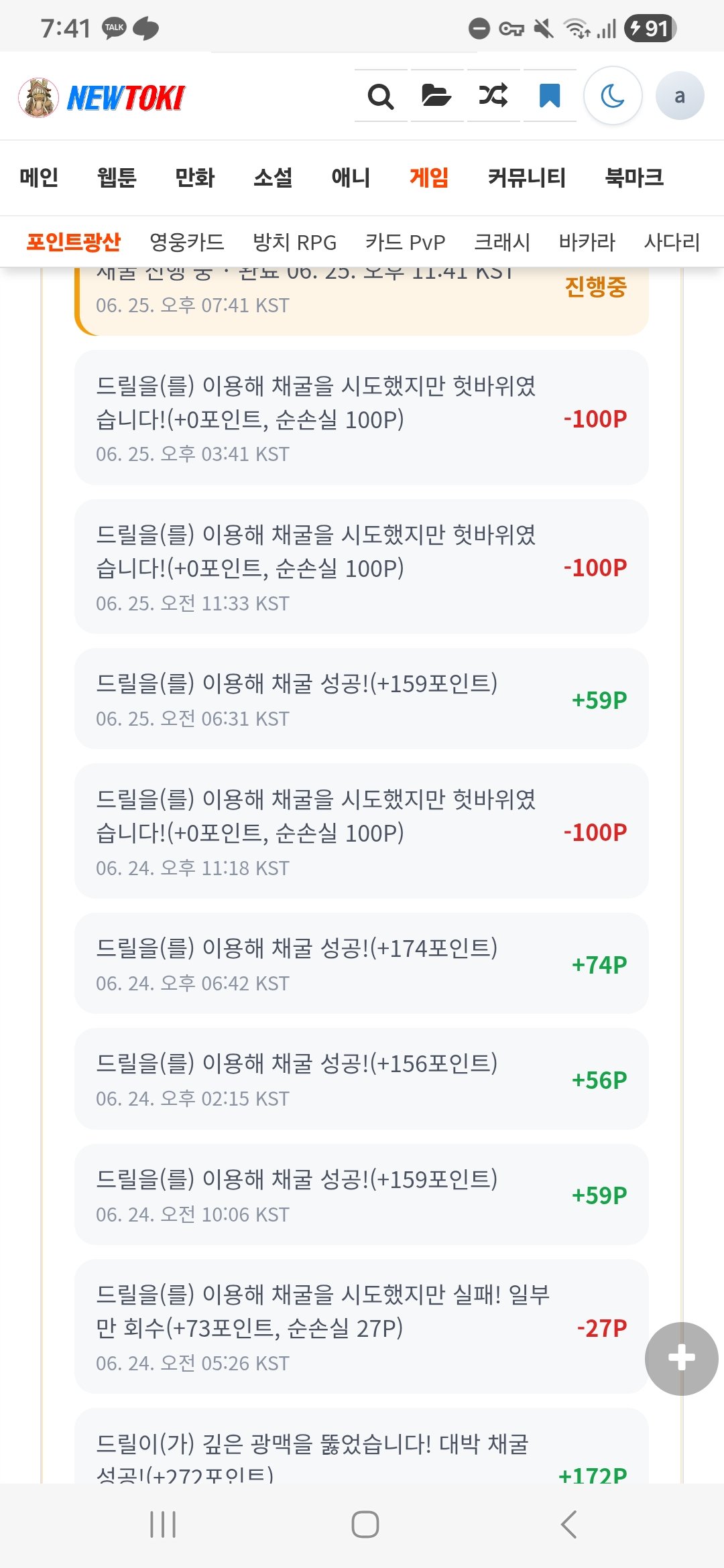Screen dimensions: 724x1568
Task: Toggle dark mode moon button
Action: click(613, 96)
